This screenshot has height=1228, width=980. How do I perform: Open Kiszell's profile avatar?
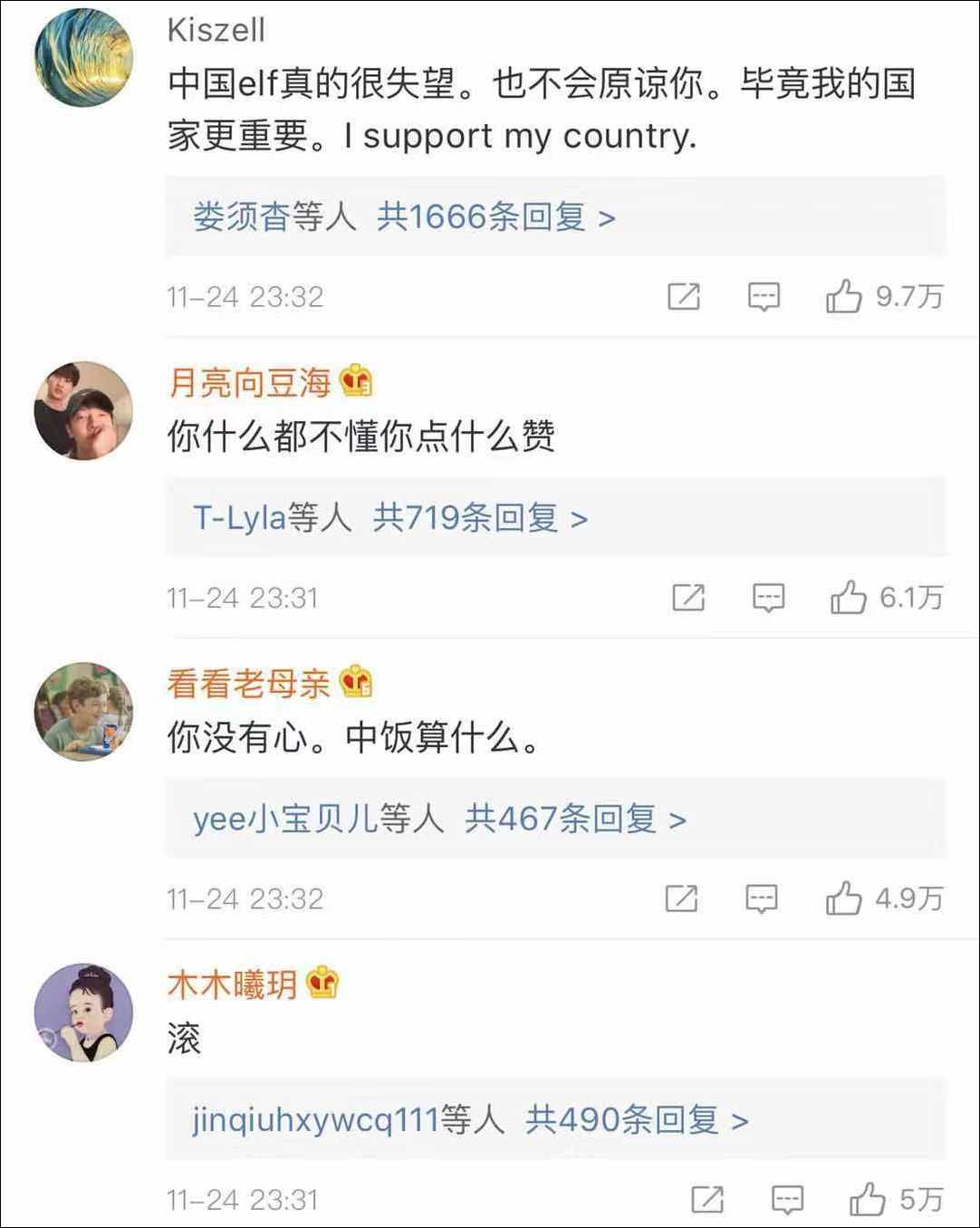pos(83,58)
